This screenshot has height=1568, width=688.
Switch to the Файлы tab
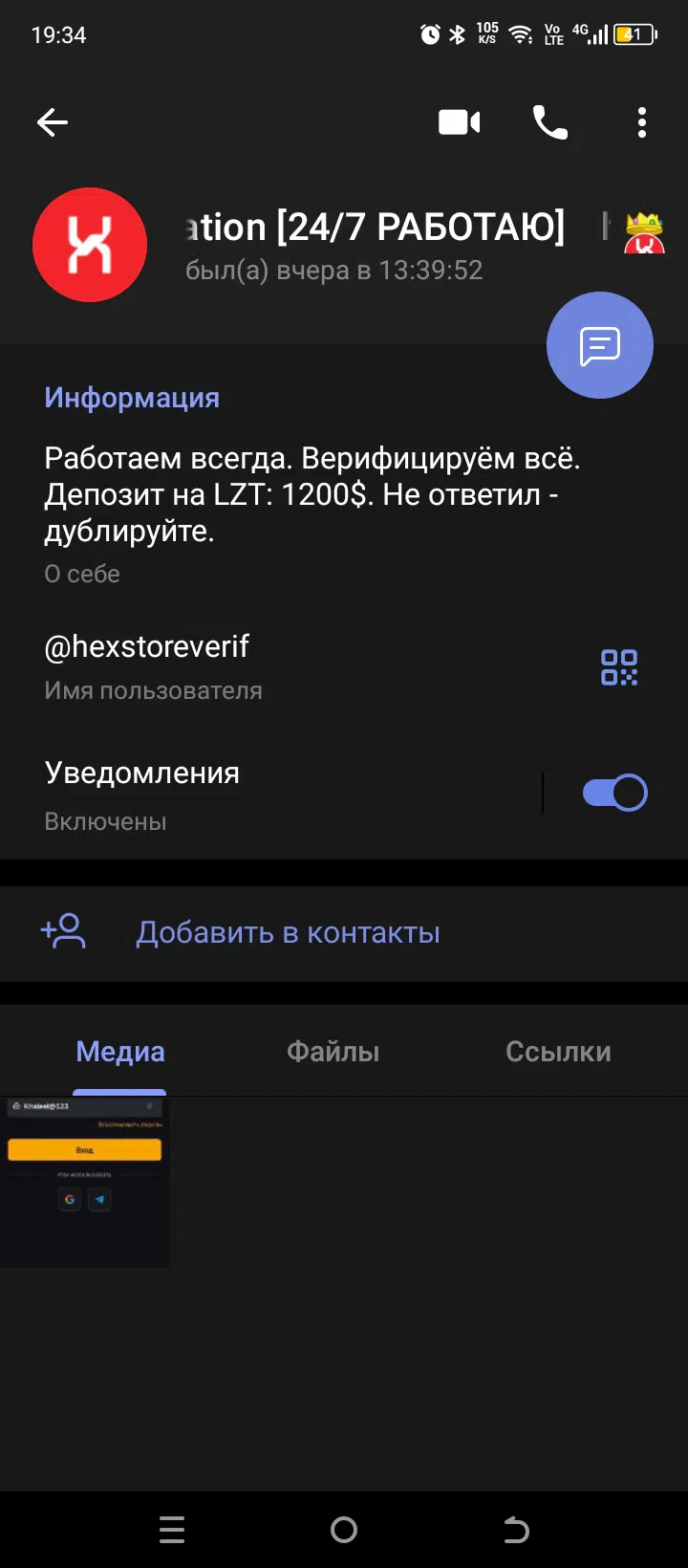coord(333,1052)
